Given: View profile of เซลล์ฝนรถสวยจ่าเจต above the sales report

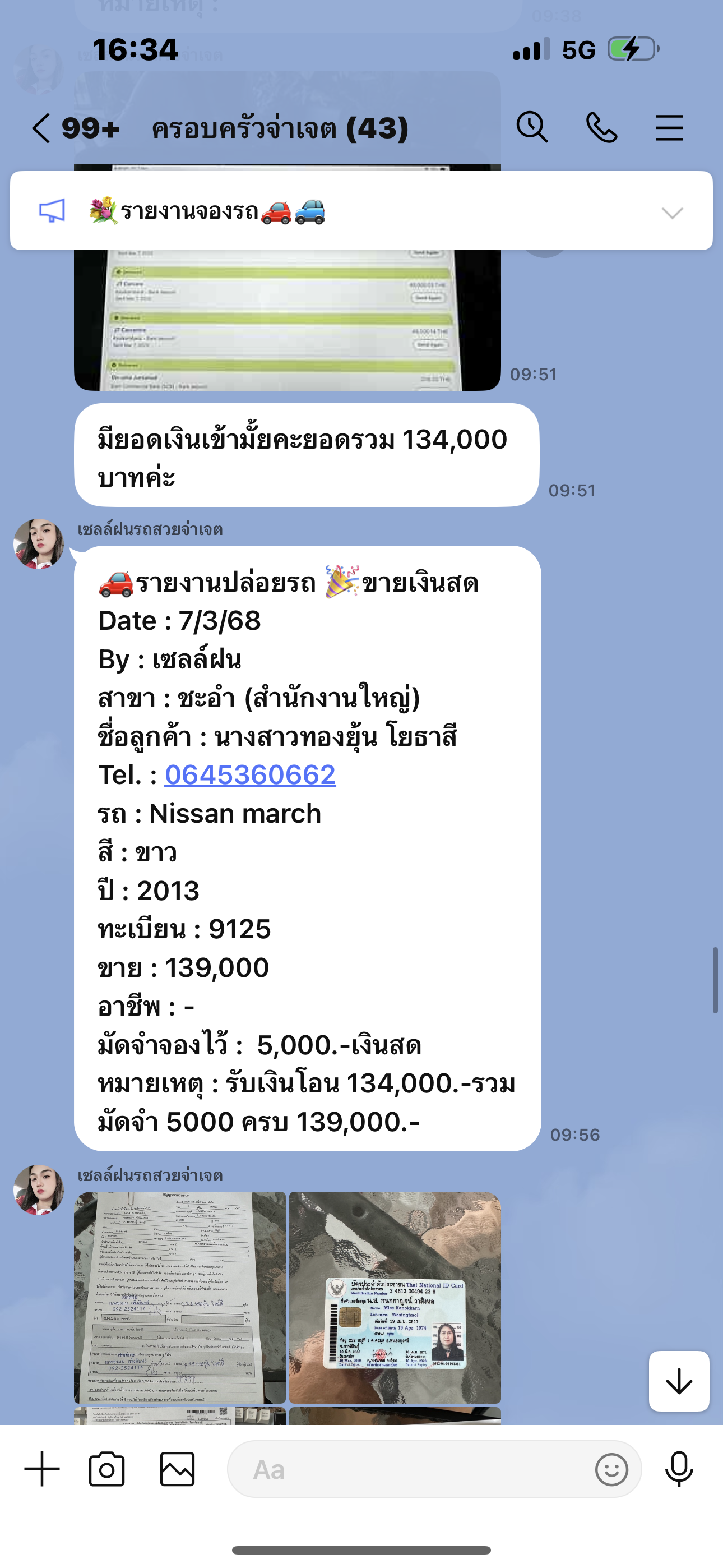Looking at the screenshot, I should (x=39, y=543).
